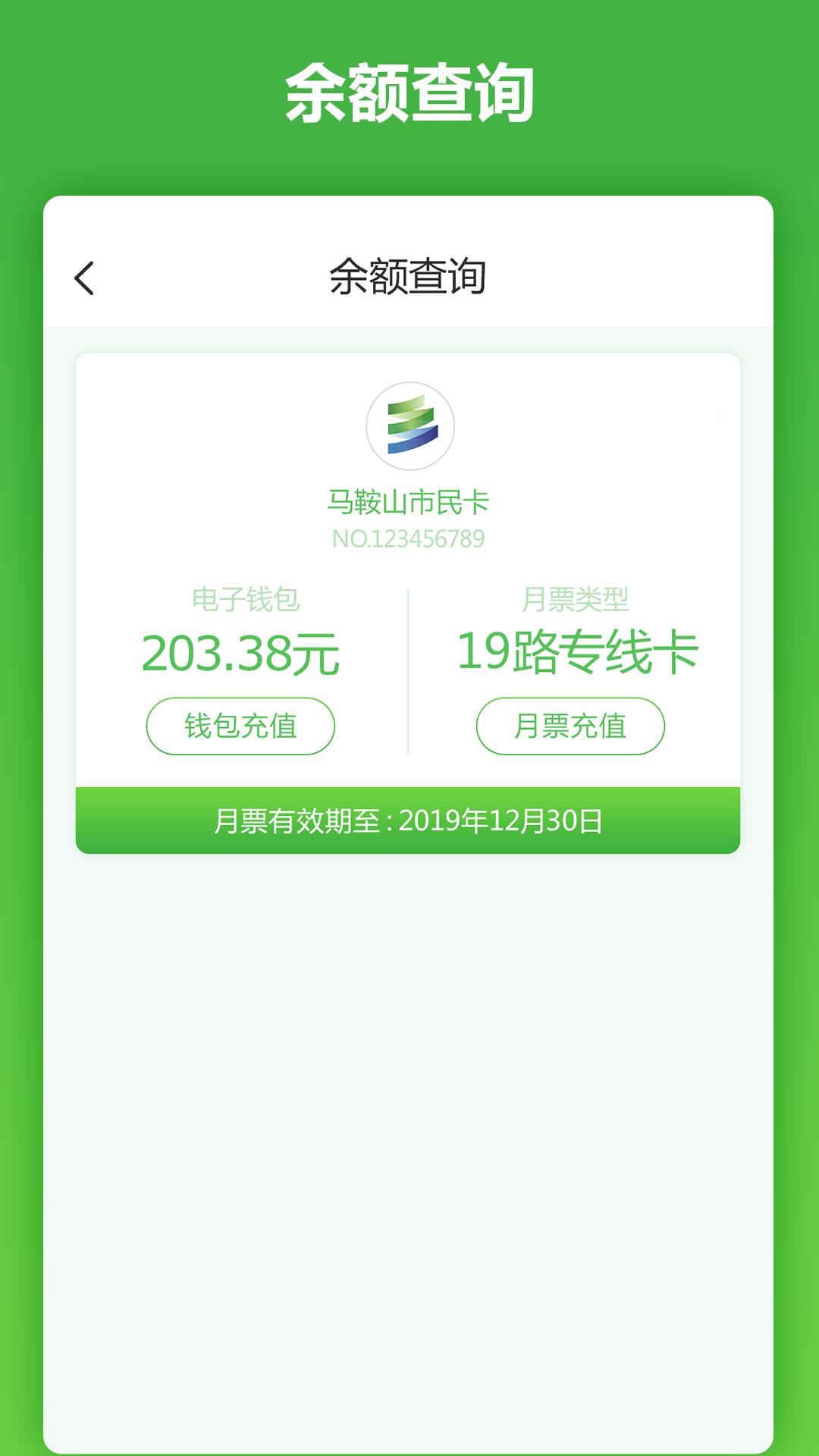Tap the left chevron navigation control

[86, 278]
